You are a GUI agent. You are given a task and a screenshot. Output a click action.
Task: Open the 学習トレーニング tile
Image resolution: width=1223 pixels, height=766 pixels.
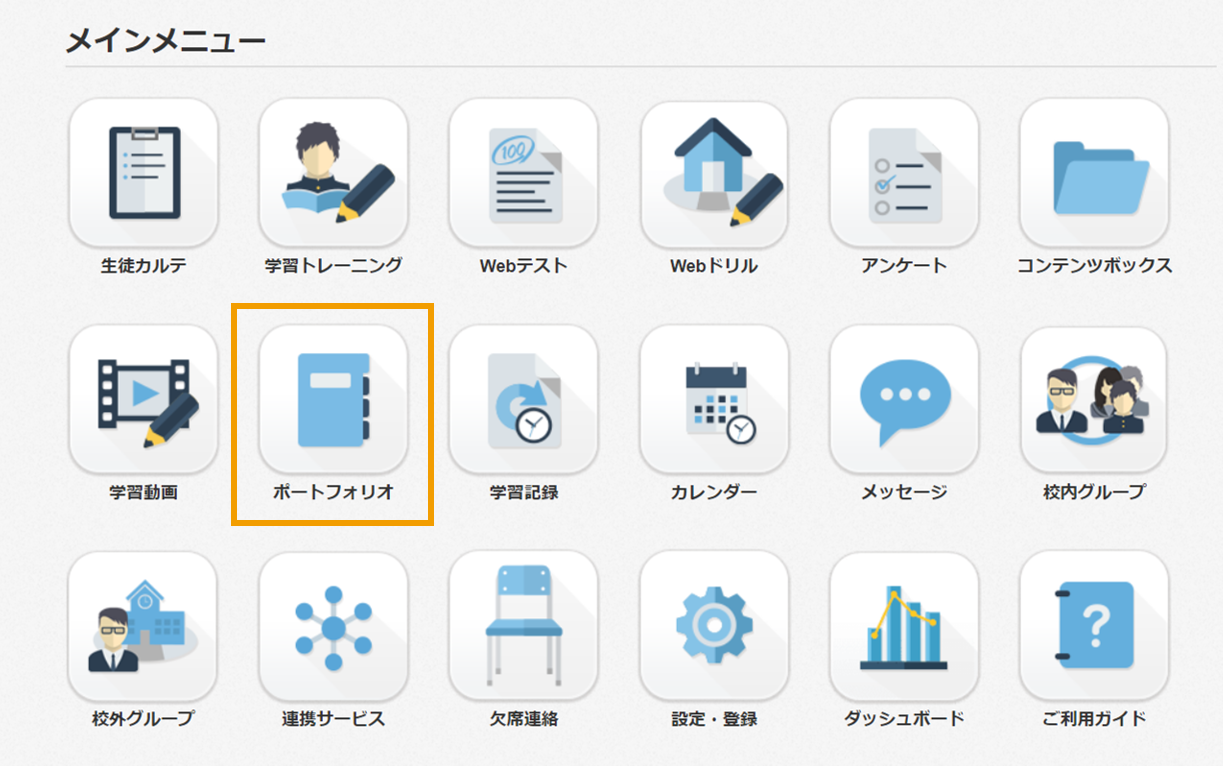click(333, 173)
